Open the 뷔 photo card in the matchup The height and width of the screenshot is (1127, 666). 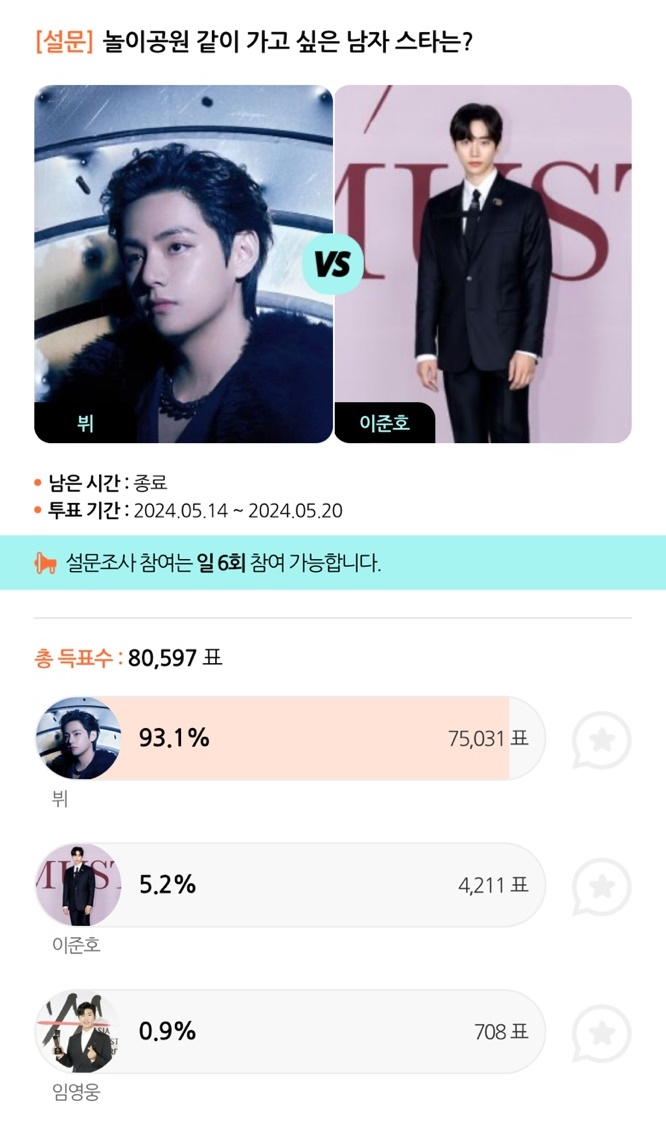183,264
